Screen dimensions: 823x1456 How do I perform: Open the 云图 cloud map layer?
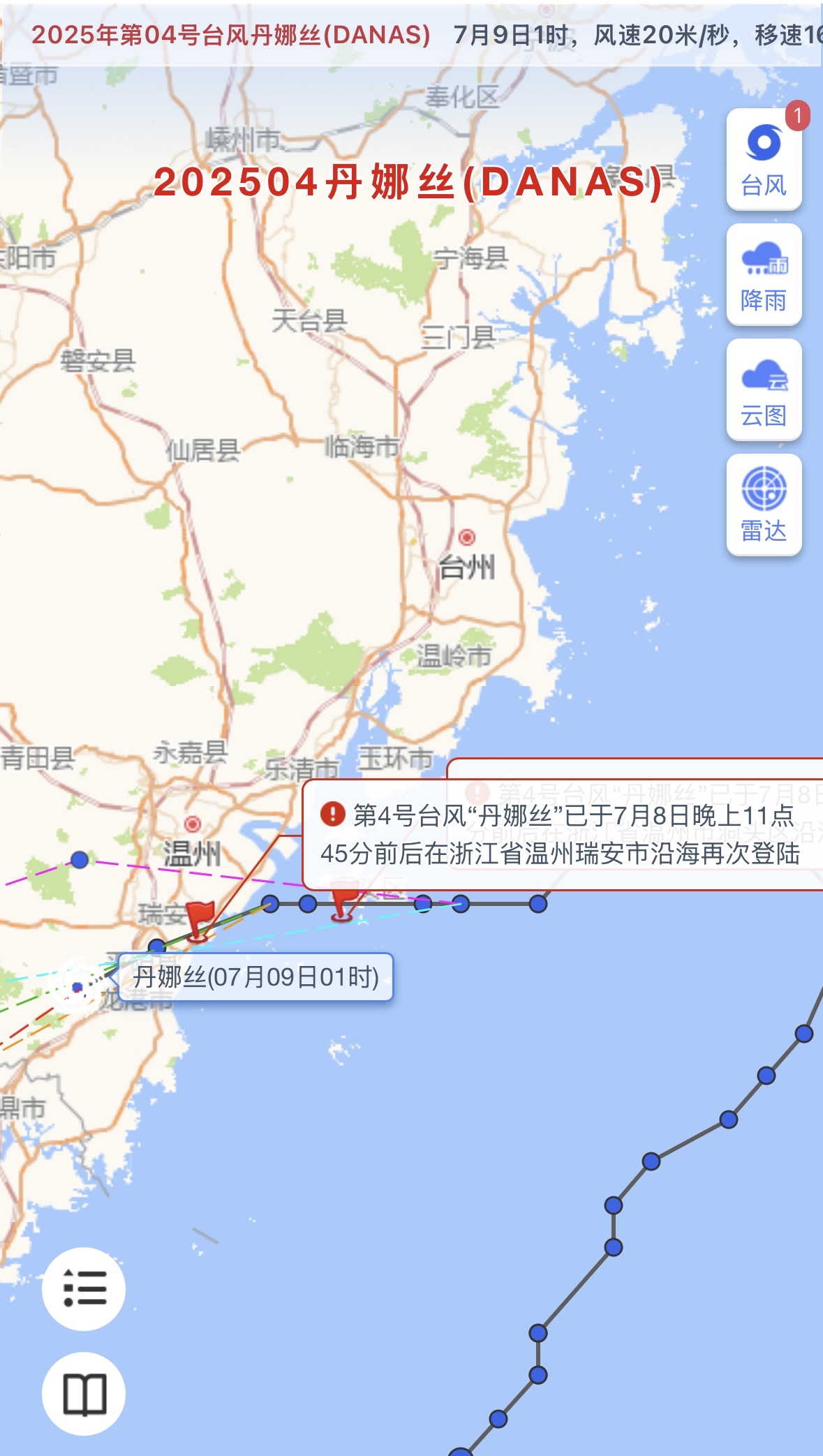[764, 389]
